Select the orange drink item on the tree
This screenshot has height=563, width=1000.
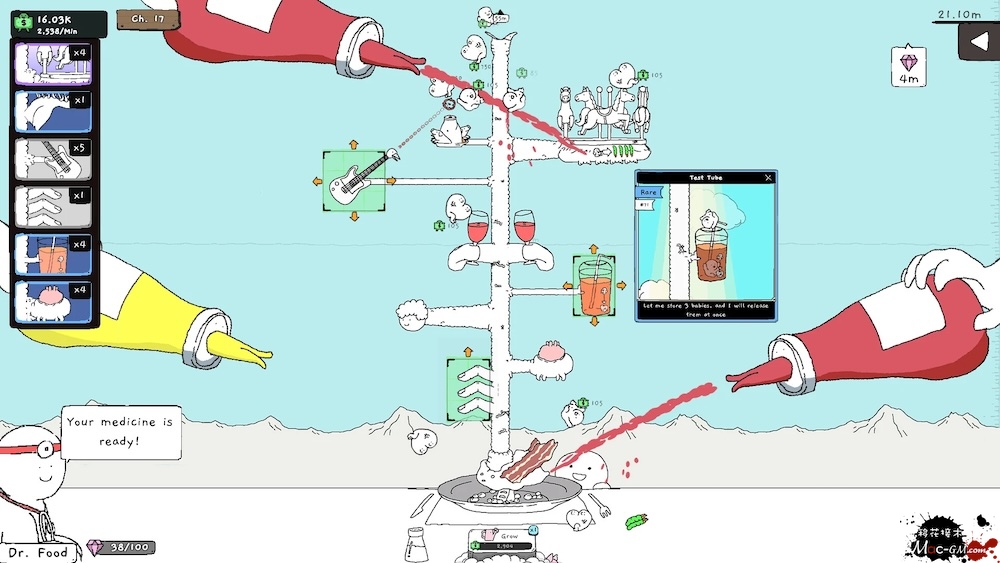click(593, 286)
